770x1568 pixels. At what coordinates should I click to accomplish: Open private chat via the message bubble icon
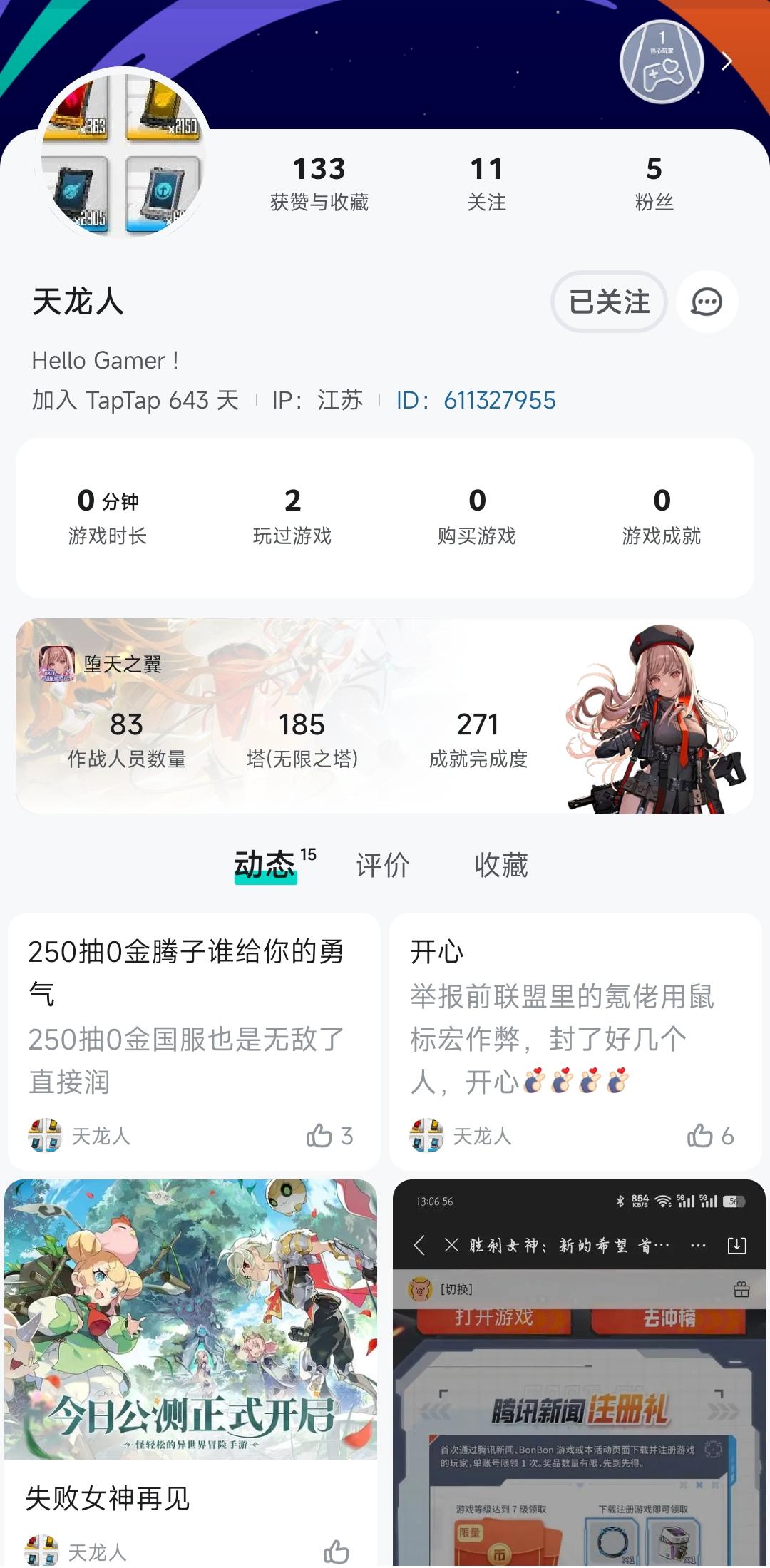(705, 302)
